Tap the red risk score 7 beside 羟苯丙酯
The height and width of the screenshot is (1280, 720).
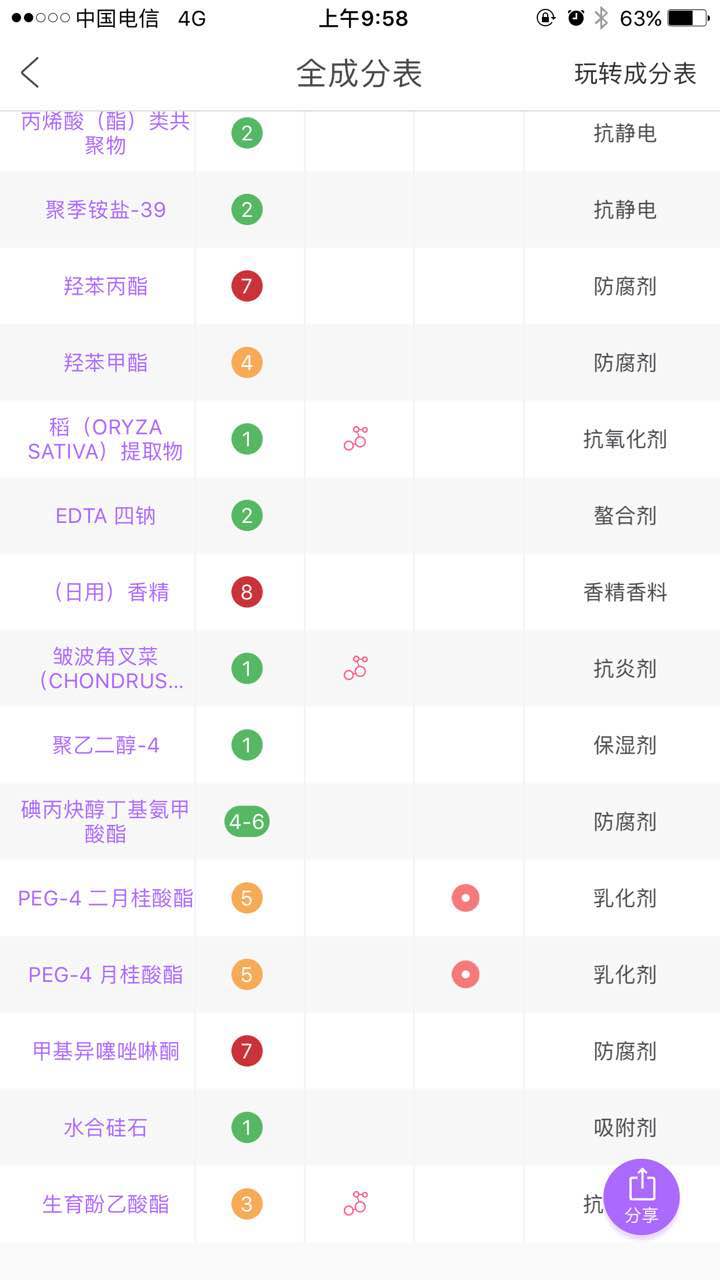tap(246, 286)
